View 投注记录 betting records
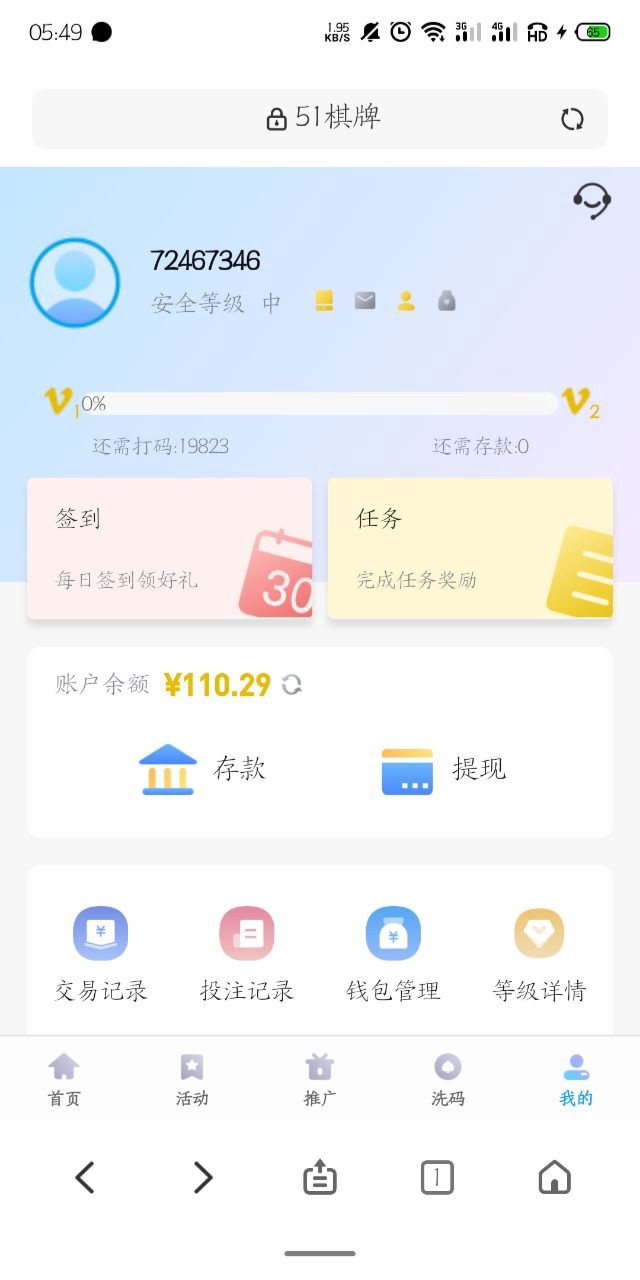The width and height of the screenshot is (640, 1280). (x=247, y=954)
